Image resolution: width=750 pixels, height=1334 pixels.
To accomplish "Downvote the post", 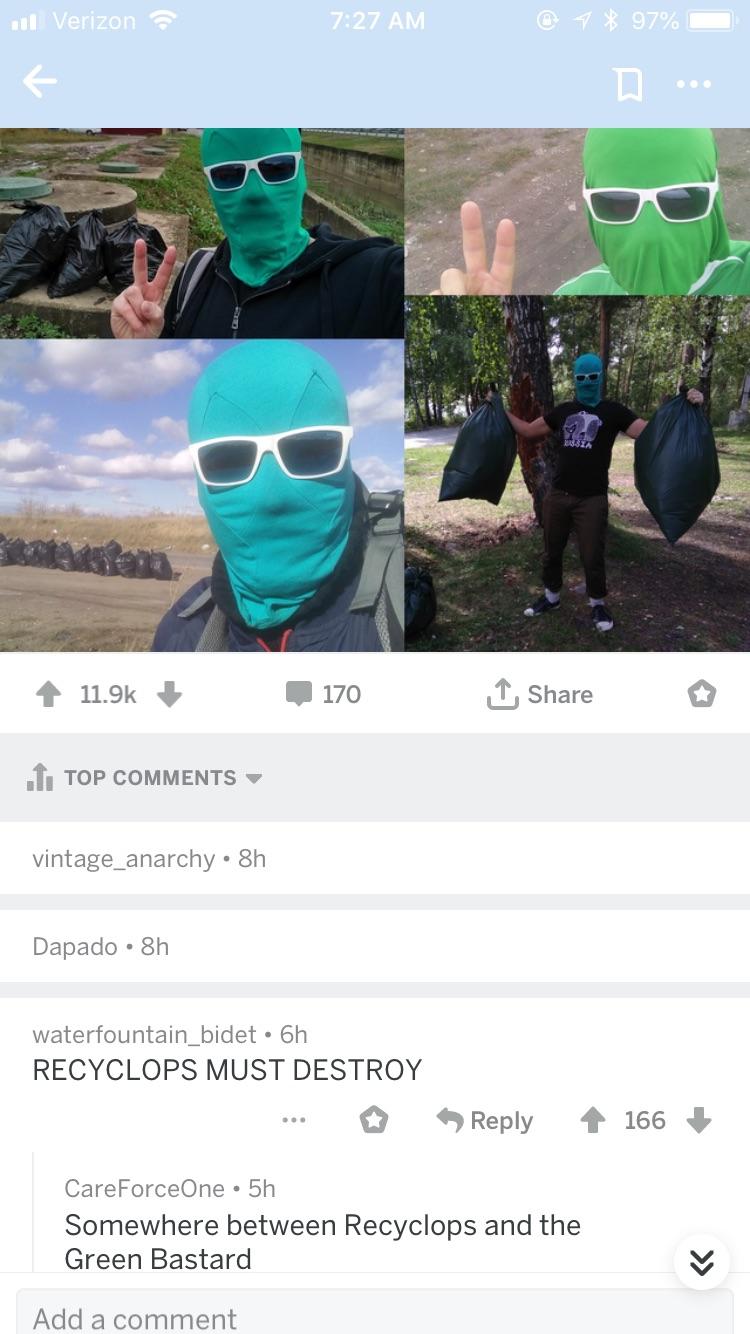I will [x=170, y=694].
